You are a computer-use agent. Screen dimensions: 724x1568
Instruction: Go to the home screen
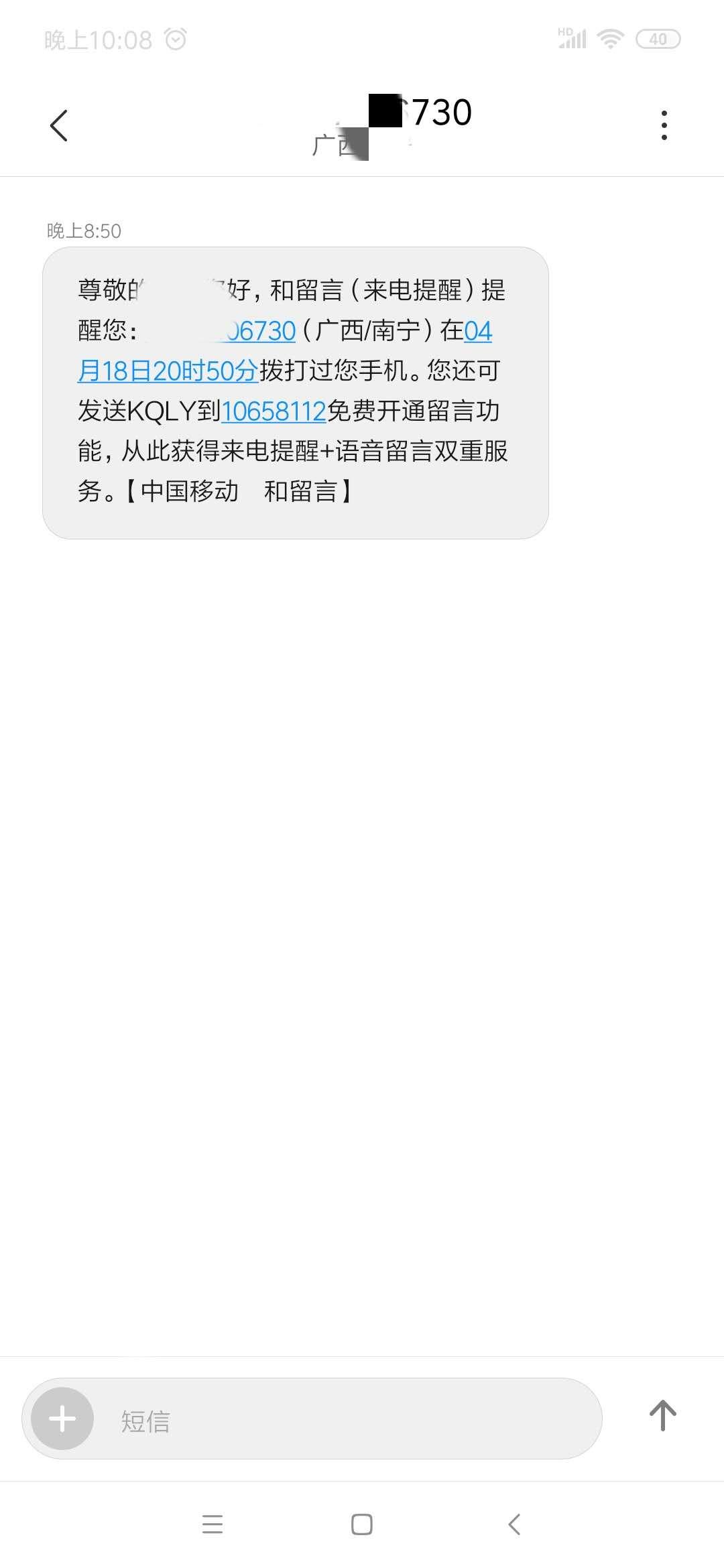(362, 1524)
